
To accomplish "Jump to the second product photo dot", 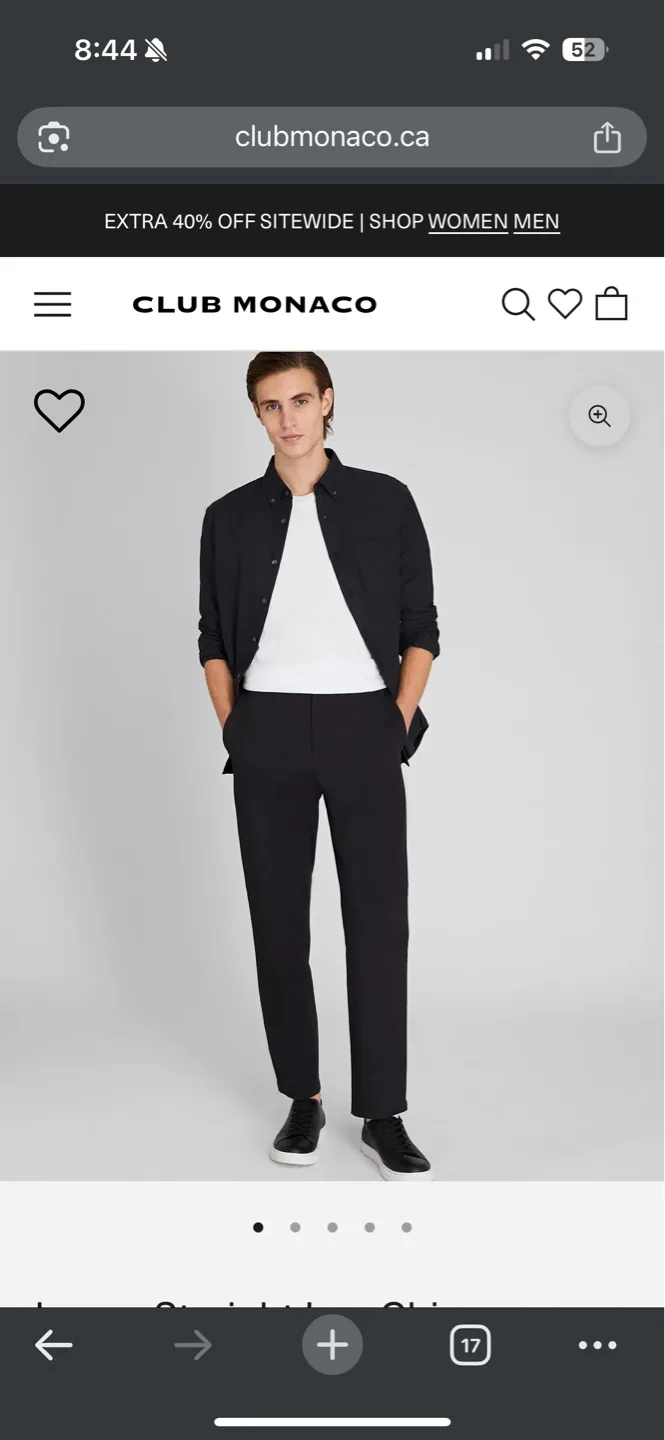I will point(295,1227).
